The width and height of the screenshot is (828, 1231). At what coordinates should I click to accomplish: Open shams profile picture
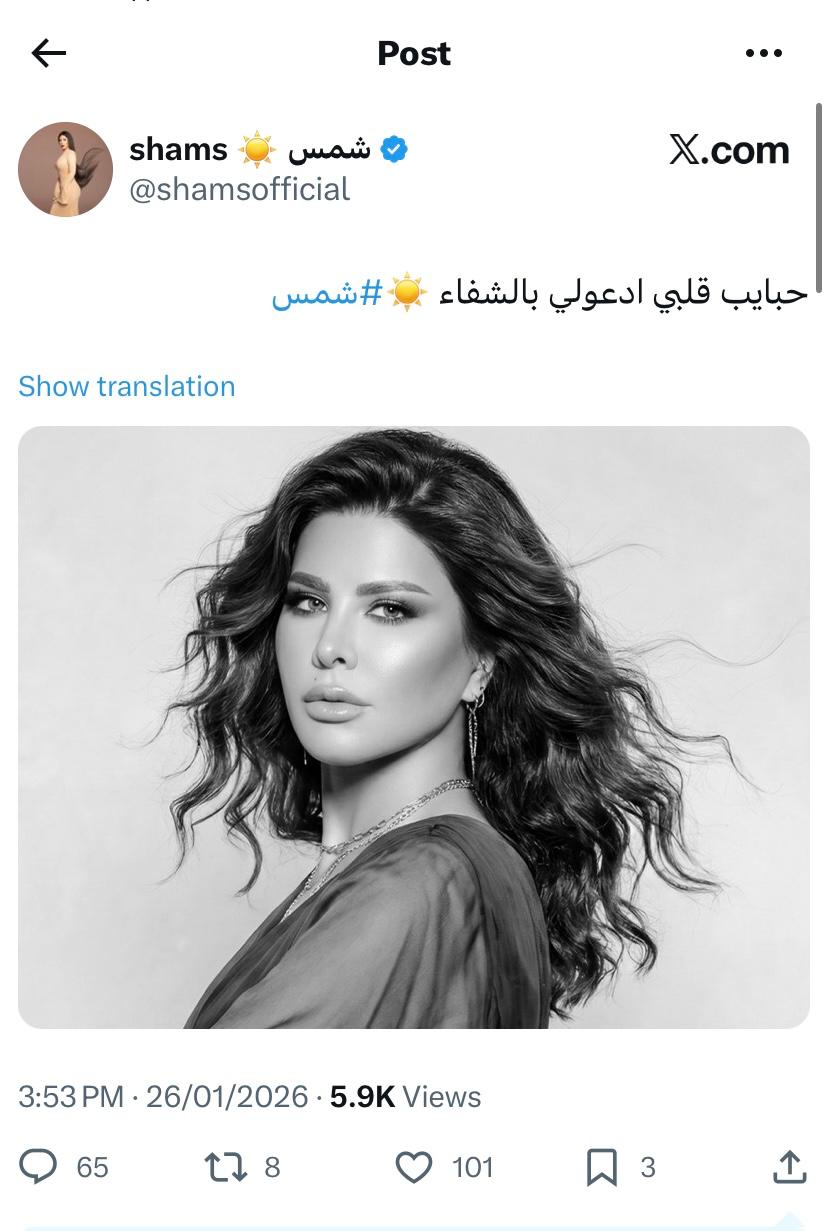(65, 169)
